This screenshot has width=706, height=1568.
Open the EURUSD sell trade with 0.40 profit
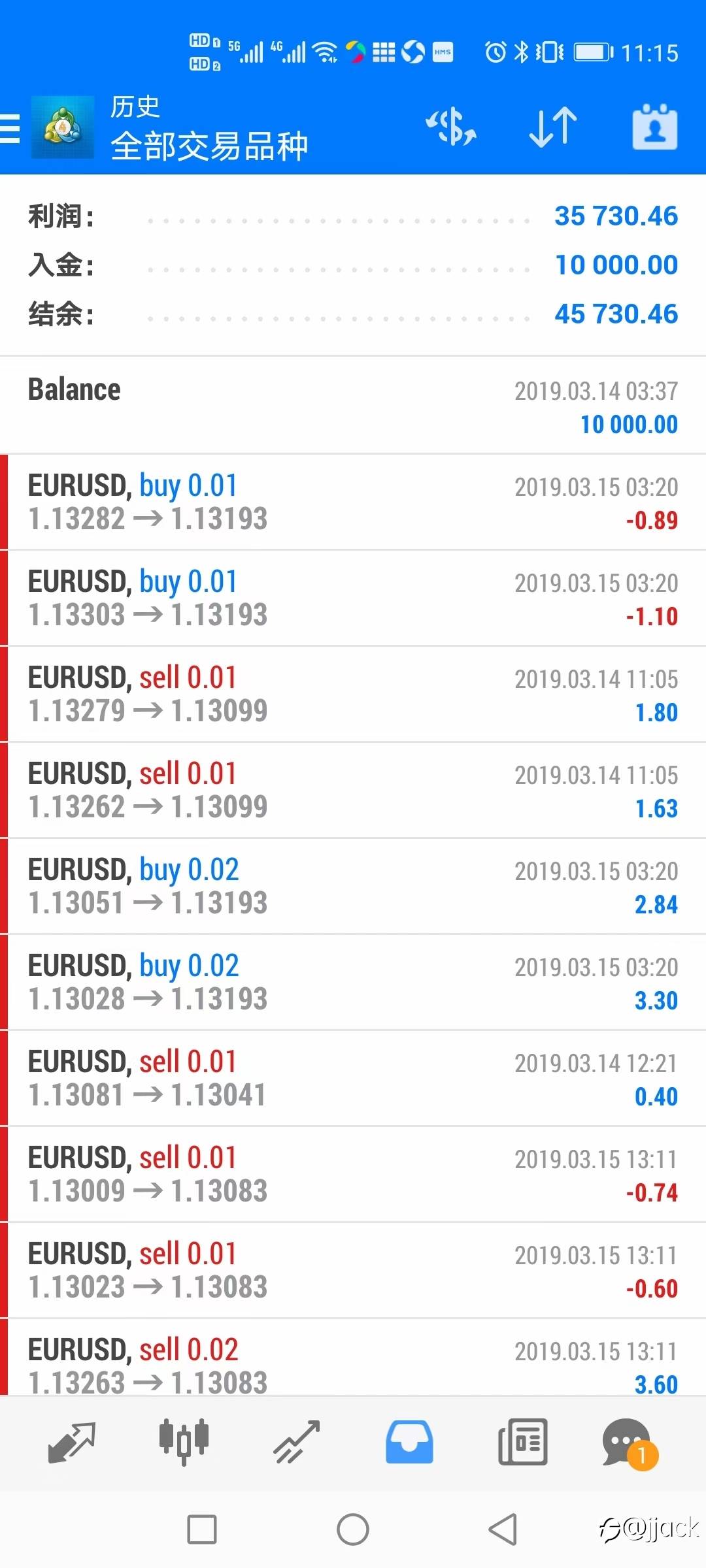353,1078
